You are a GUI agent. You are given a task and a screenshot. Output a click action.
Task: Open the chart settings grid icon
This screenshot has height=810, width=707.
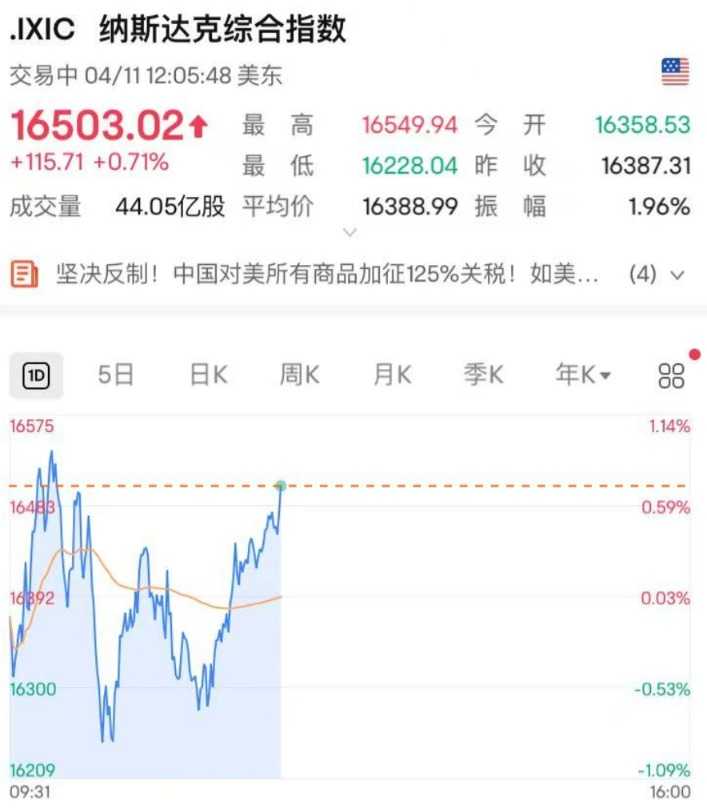point(670,375)
